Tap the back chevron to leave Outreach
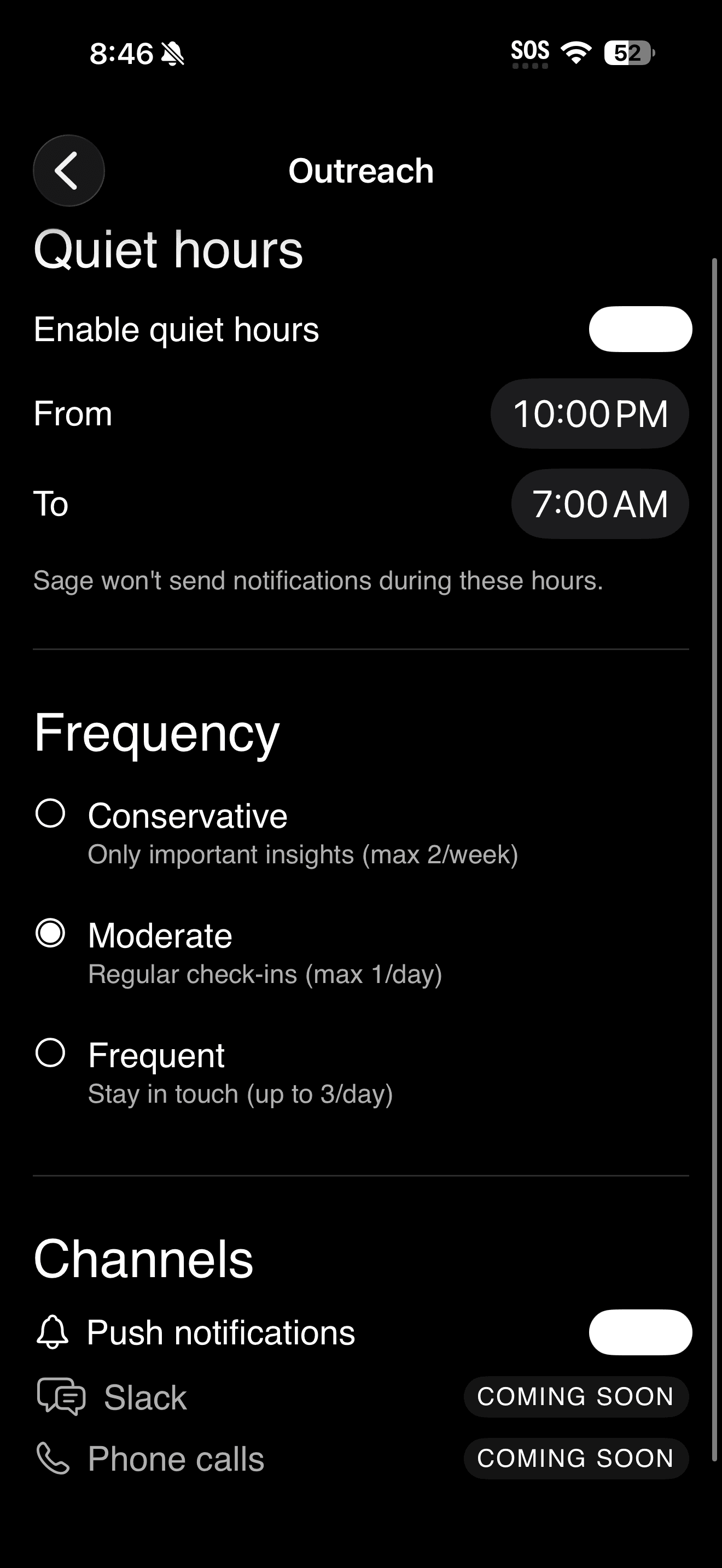 (x=68, y=171)
